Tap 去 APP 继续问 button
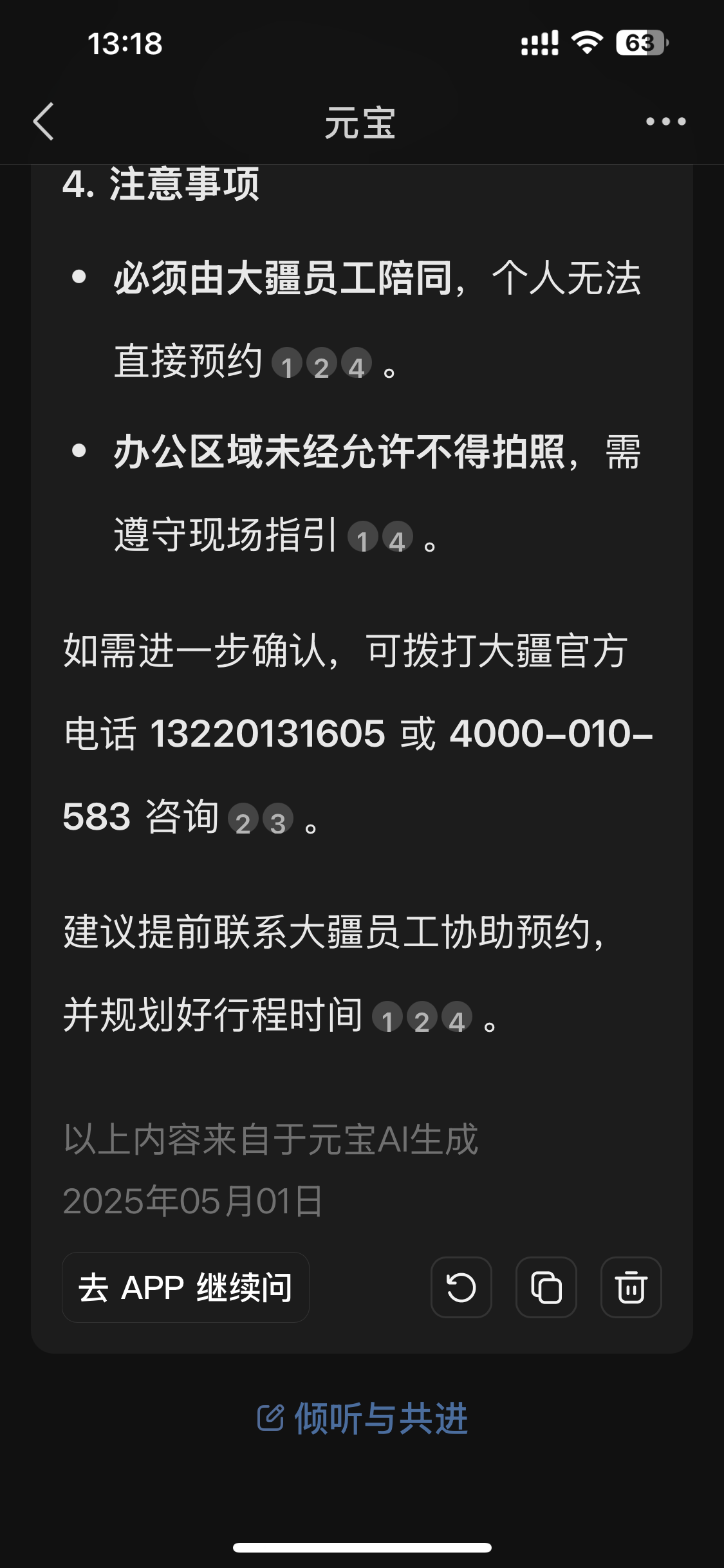 pyautogui.click(x=185, y=1287)
